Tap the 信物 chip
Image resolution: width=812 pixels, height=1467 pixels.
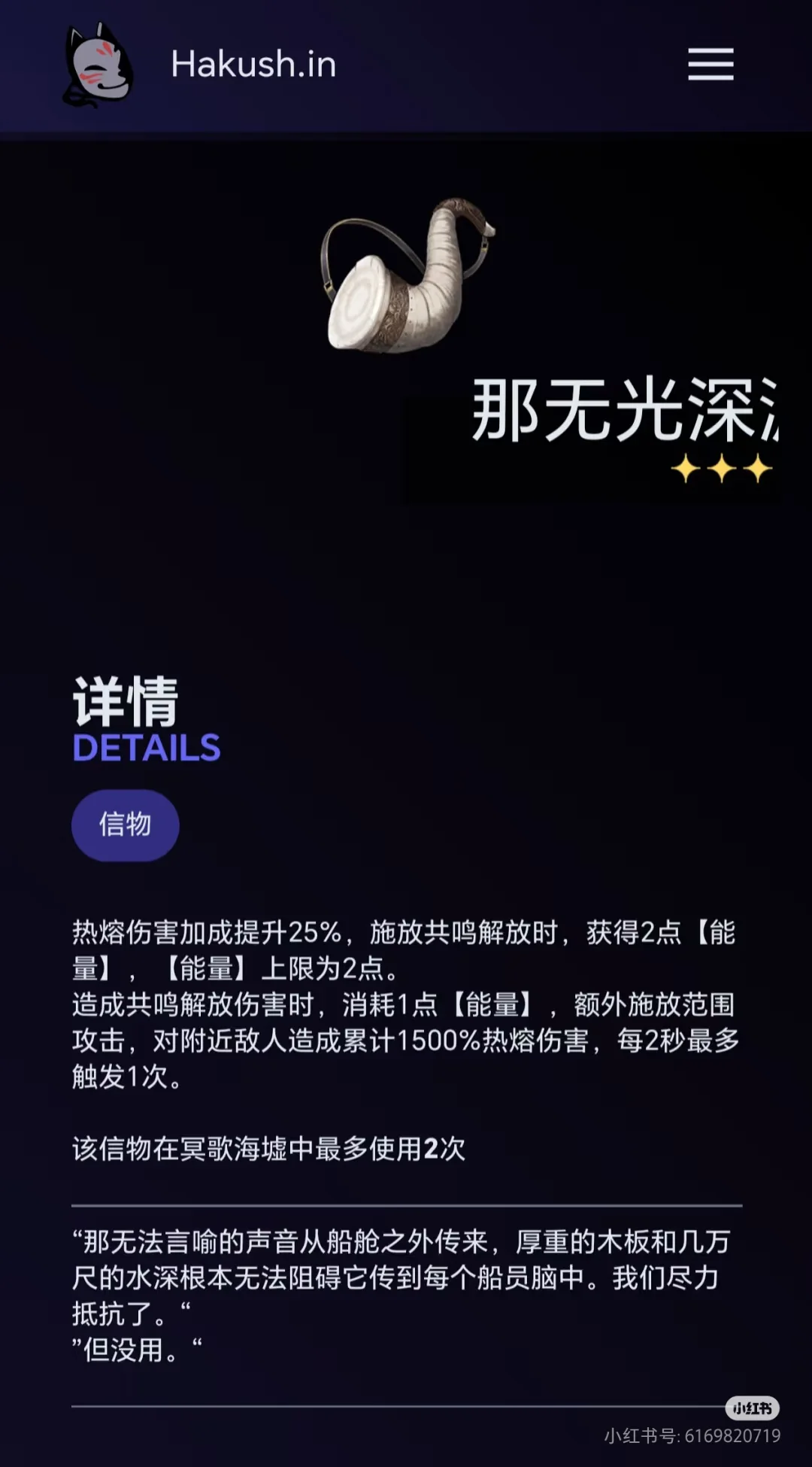[x=126, y=825]
